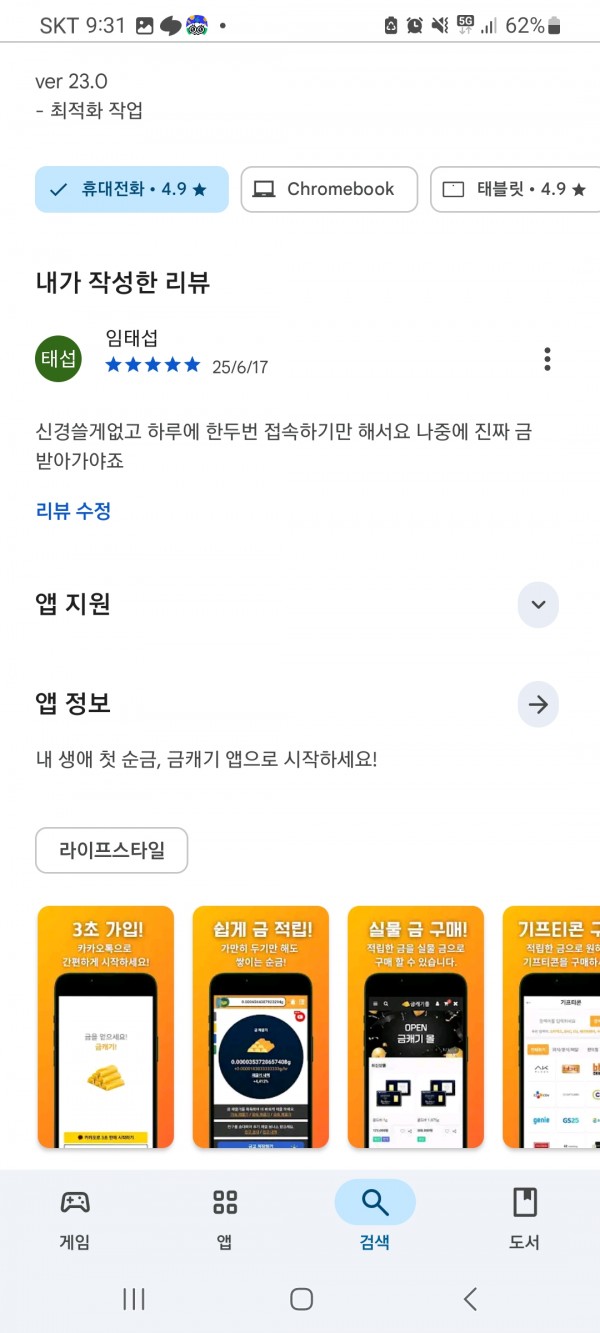Expand the 앱 지원 section
The height and width of the screenshot is (1333, 600).
point(538,604)
